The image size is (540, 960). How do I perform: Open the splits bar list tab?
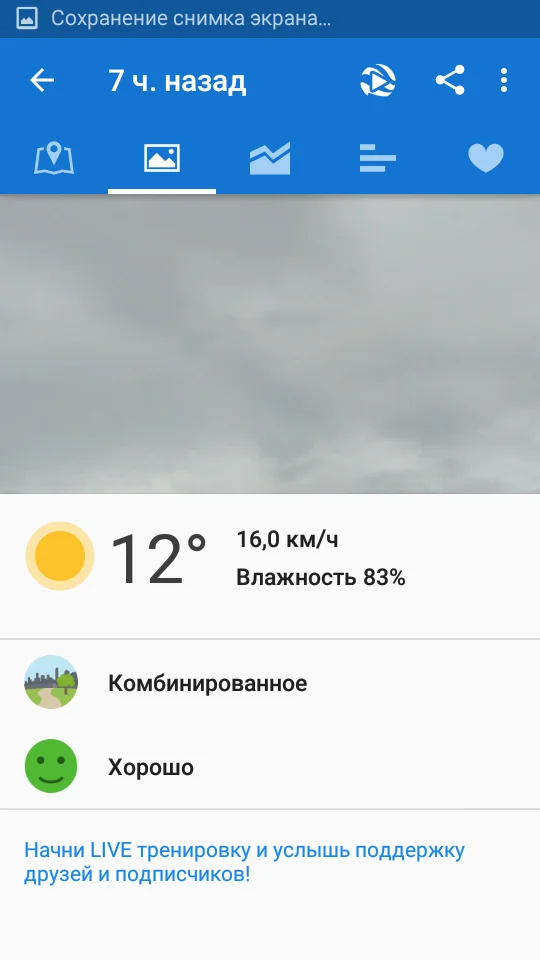(378, 158)
